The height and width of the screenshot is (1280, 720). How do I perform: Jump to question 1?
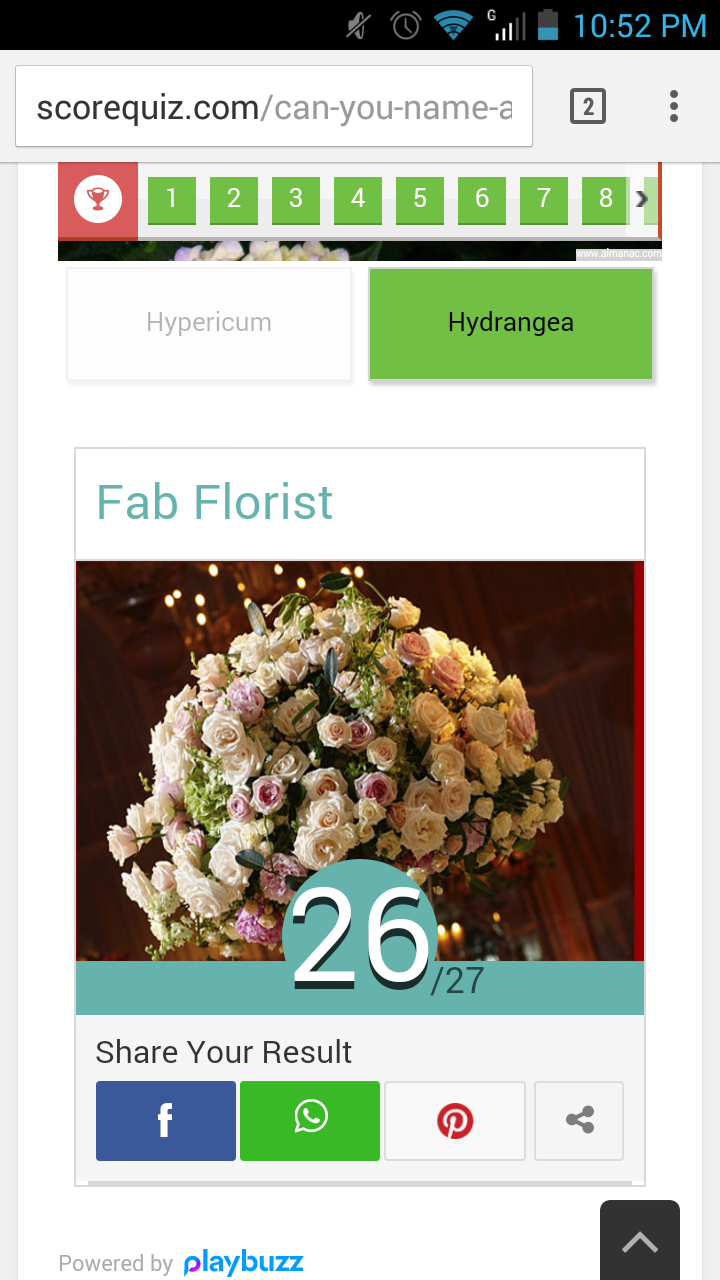[172, 199]
